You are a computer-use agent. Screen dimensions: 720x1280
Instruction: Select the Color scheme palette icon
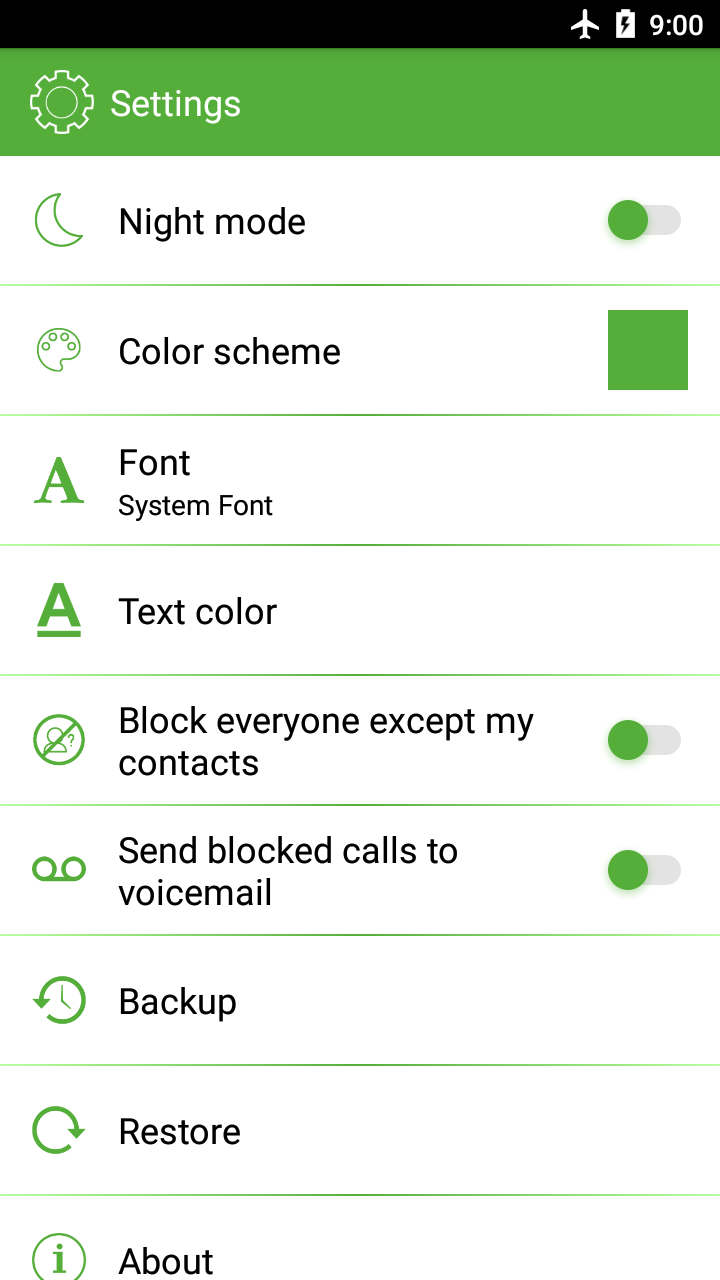[x=59, y=349]
